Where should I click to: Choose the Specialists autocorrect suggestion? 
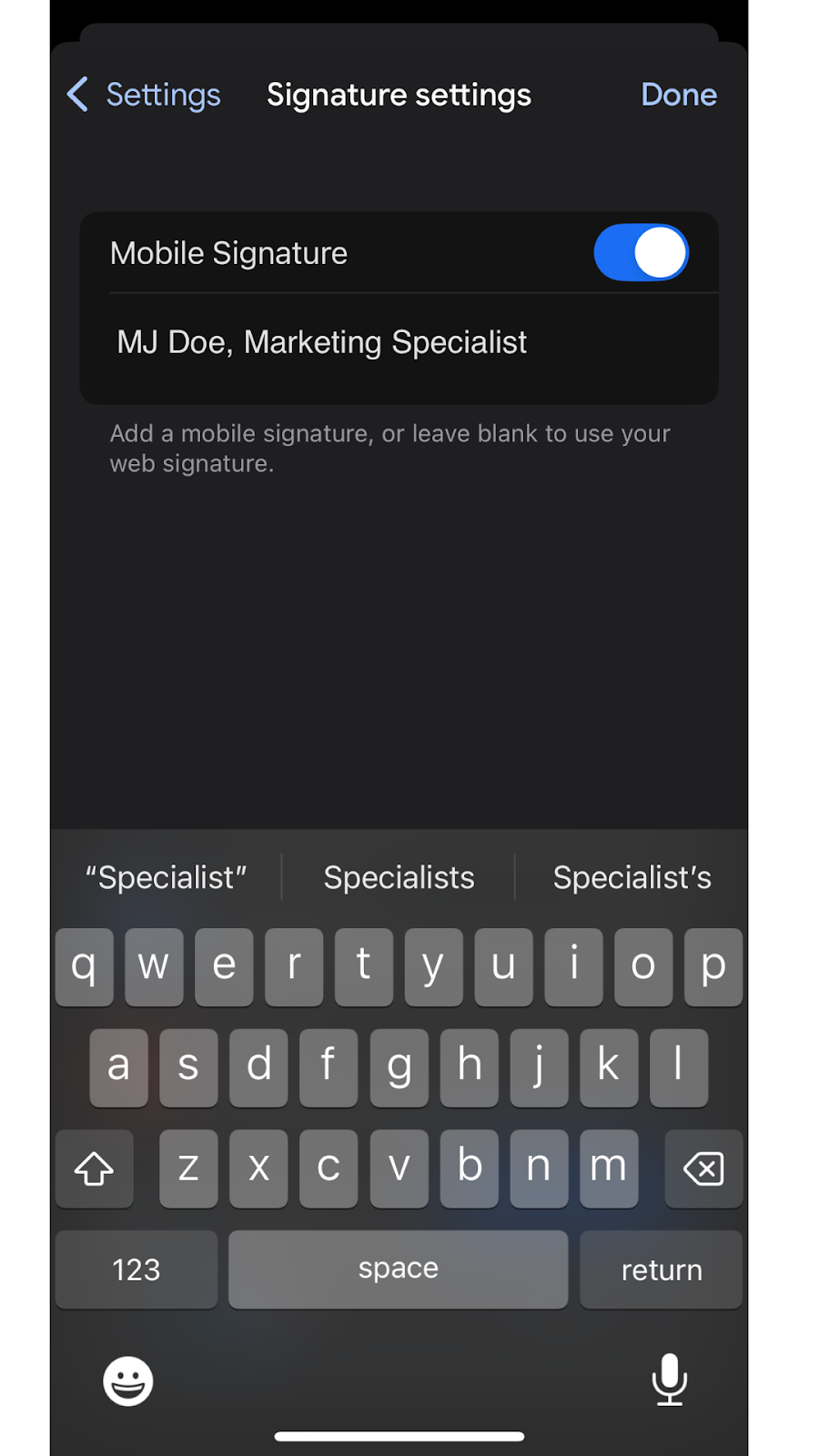click(x=399, y=876)
